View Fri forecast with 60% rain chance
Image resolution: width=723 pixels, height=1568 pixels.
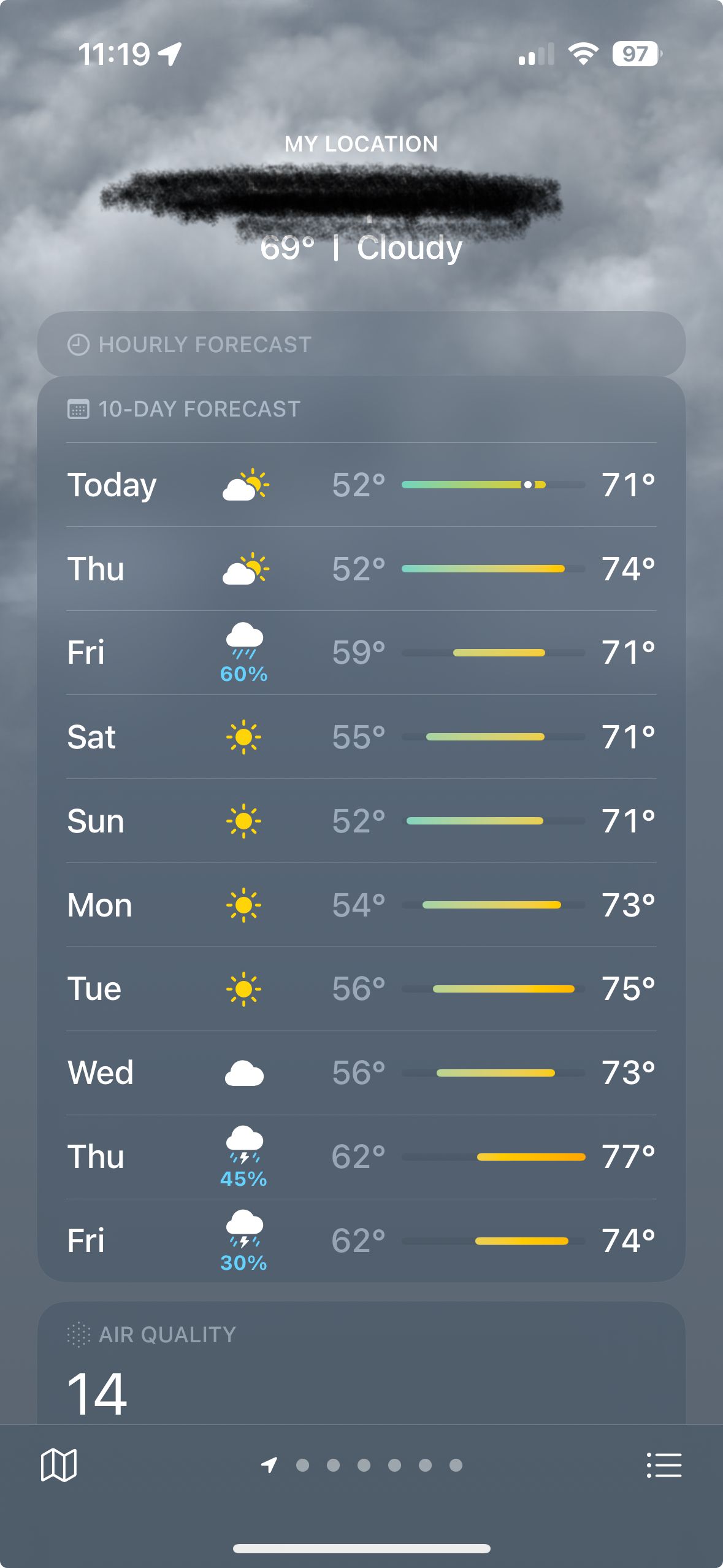point(361,653)
